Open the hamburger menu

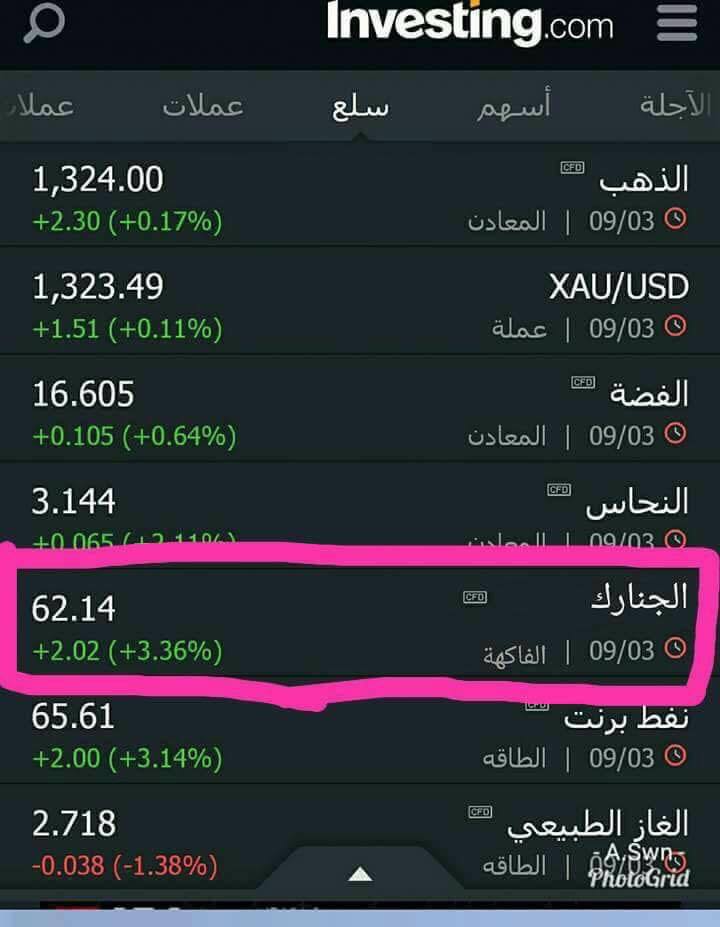[677, 23]
